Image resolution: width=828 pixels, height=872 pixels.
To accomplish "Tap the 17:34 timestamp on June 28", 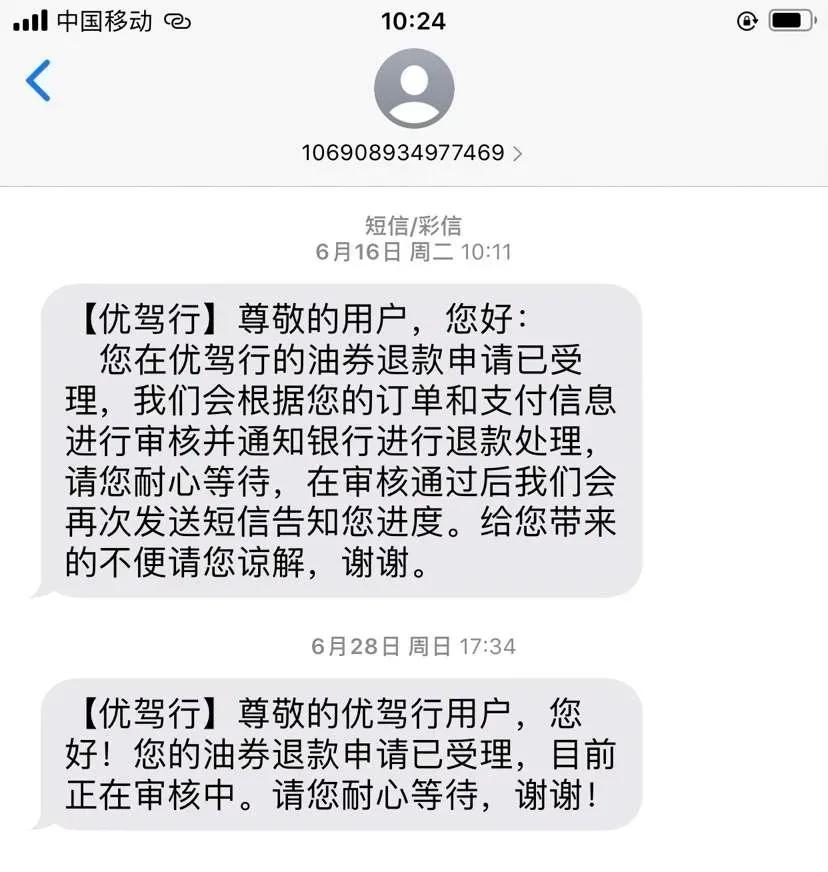I will [483, 646].
